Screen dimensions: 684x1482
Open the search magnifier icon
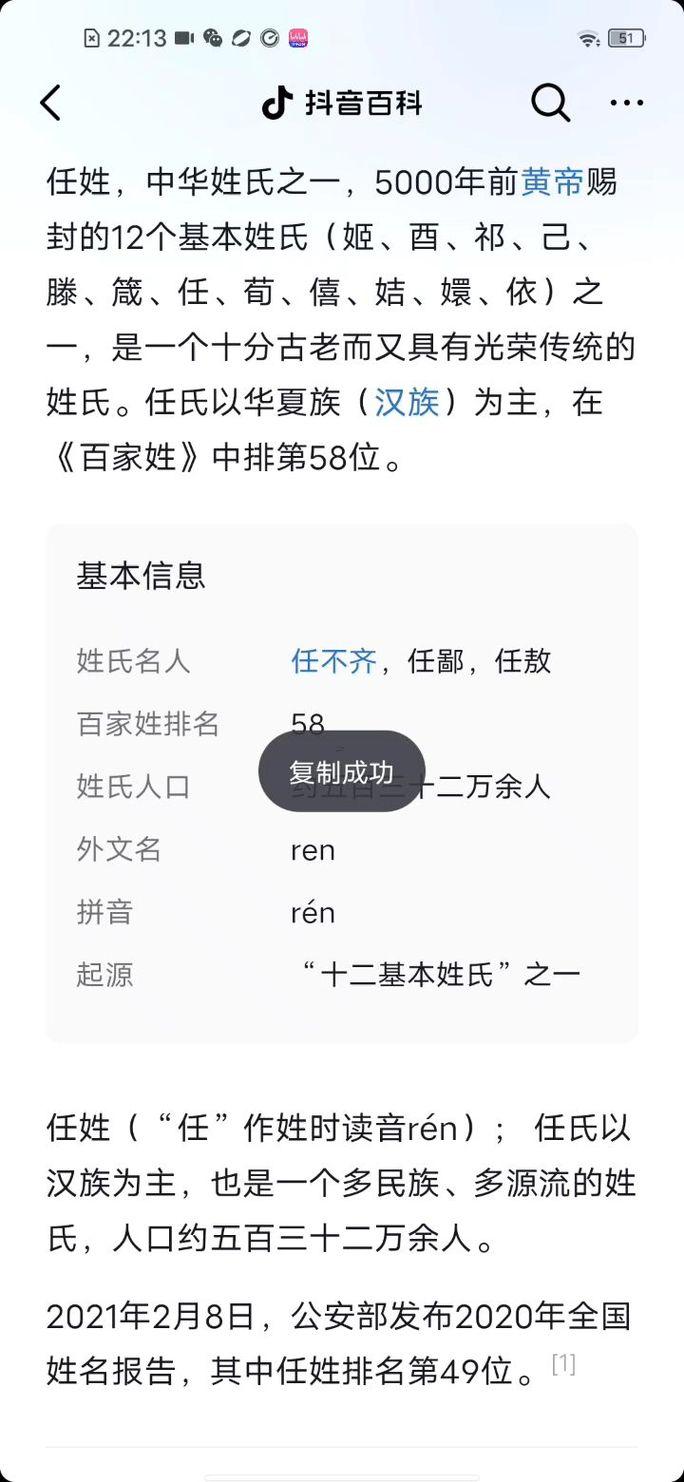549,103
